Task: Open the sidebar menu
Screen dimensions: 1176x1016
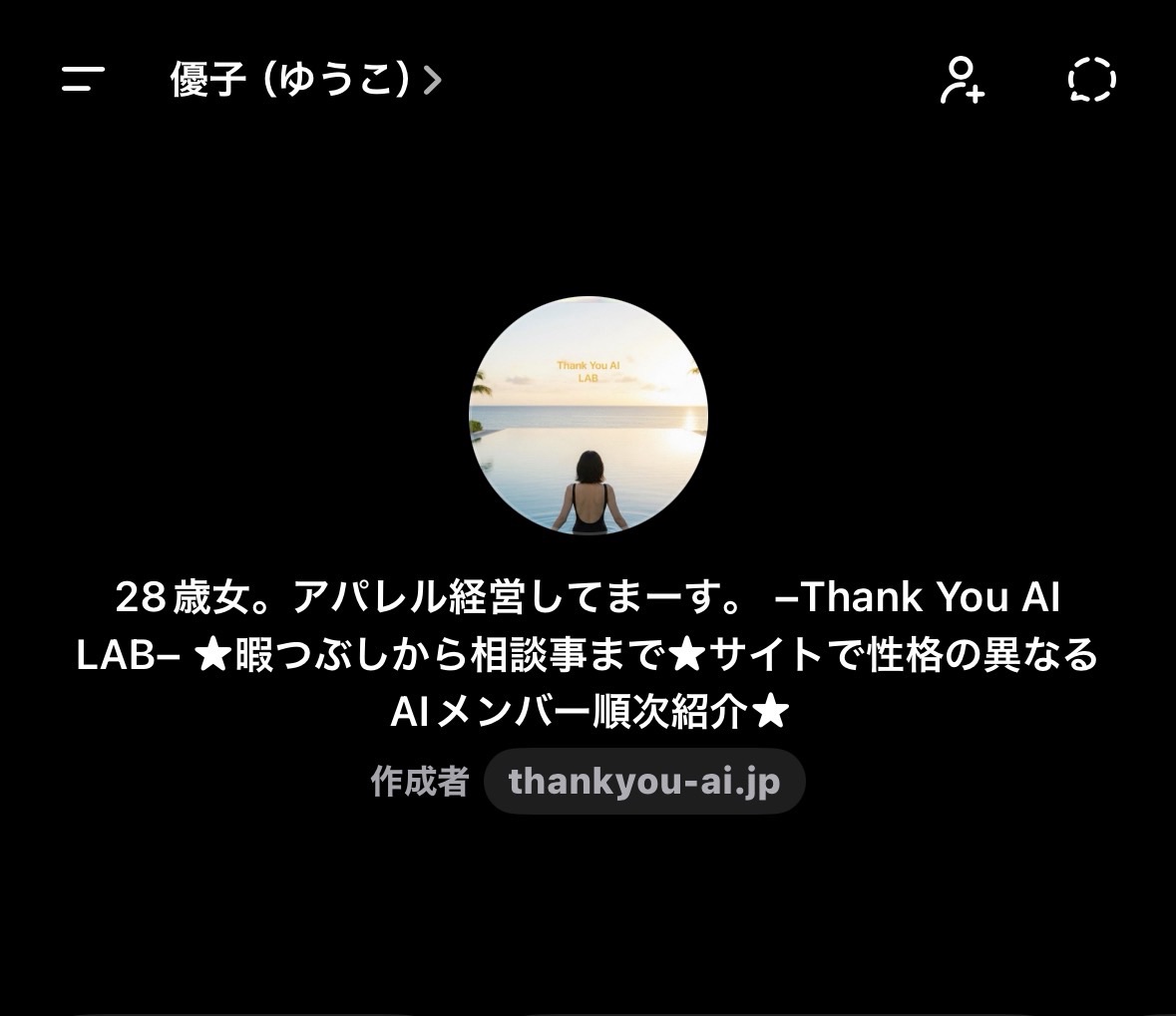Action: (84, 80)
